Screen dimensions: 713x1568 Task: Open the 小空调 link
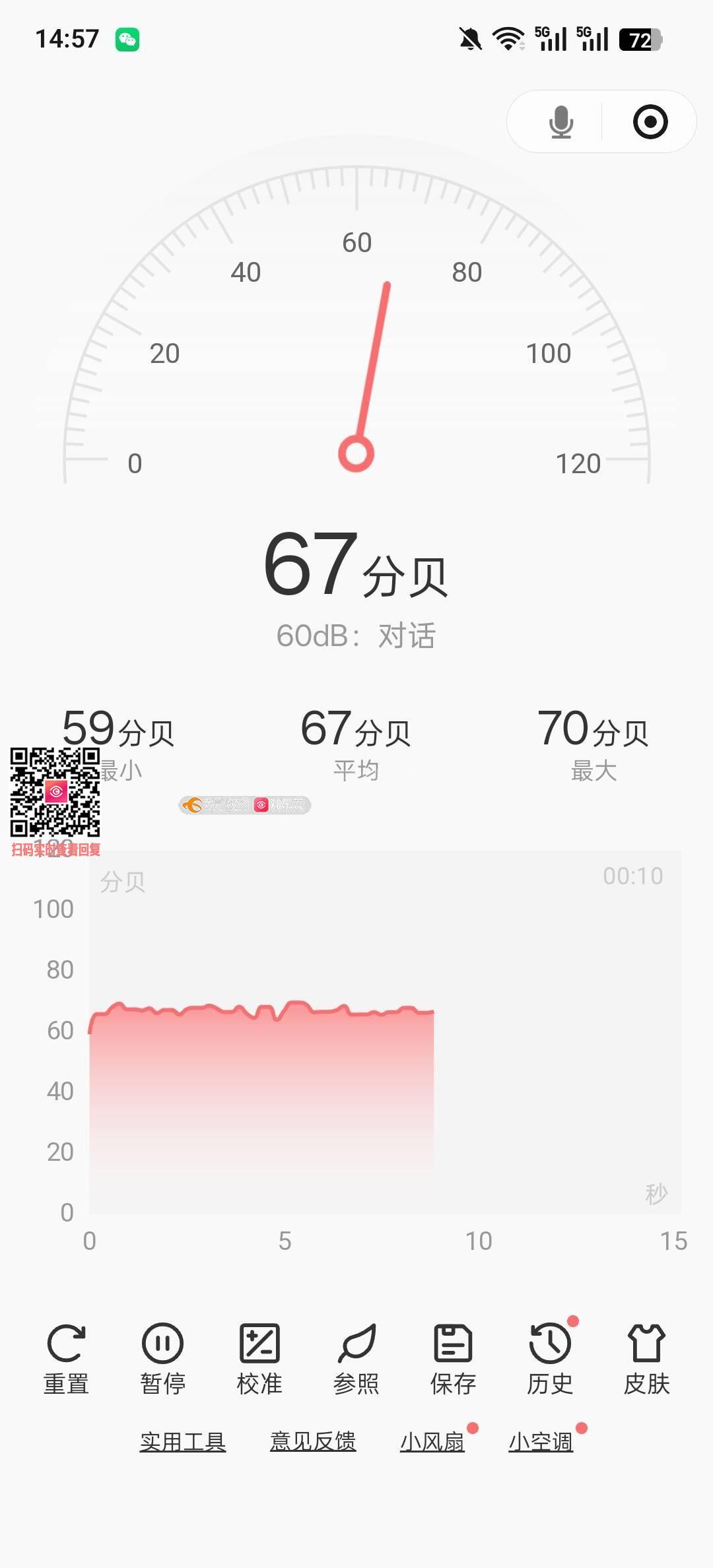tap(541, 1442)
